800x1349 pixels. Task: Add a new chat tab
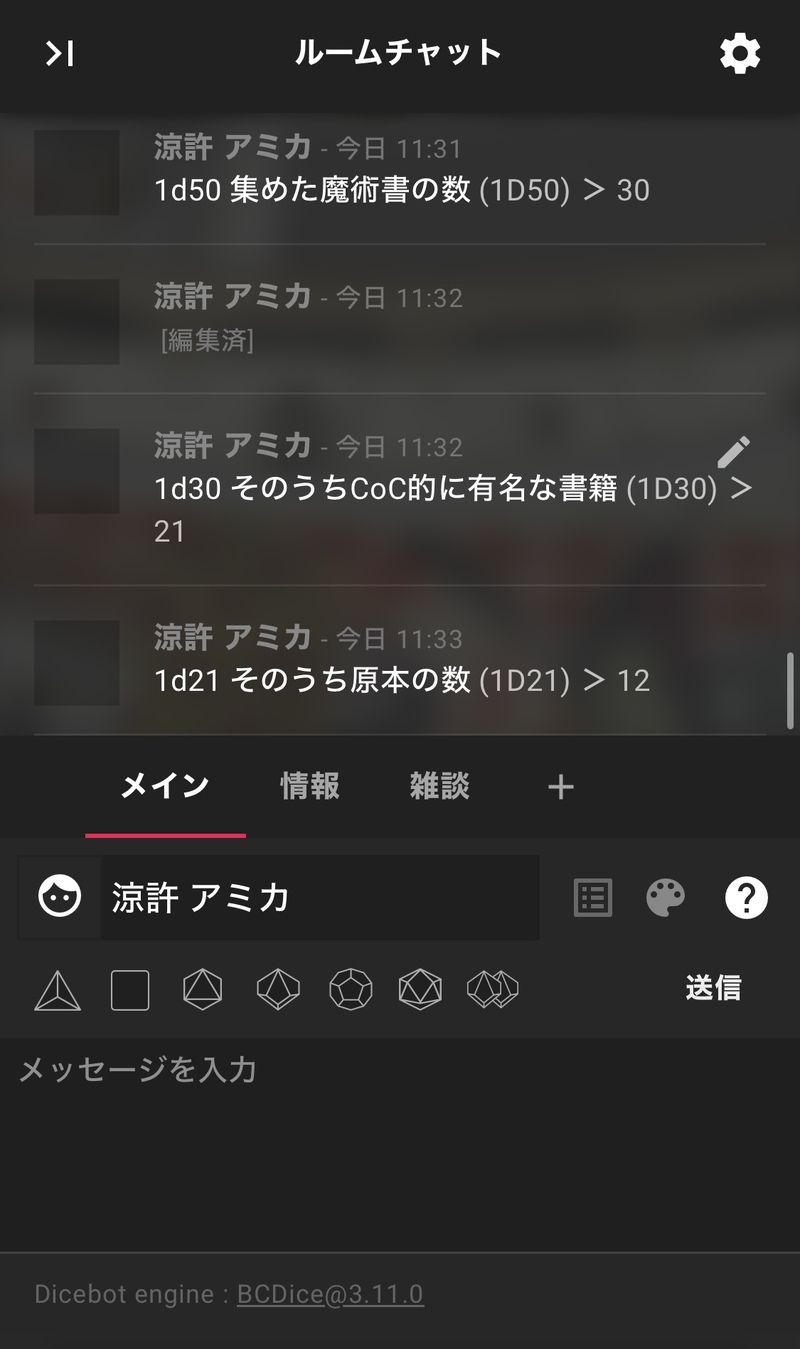point(561,788)
